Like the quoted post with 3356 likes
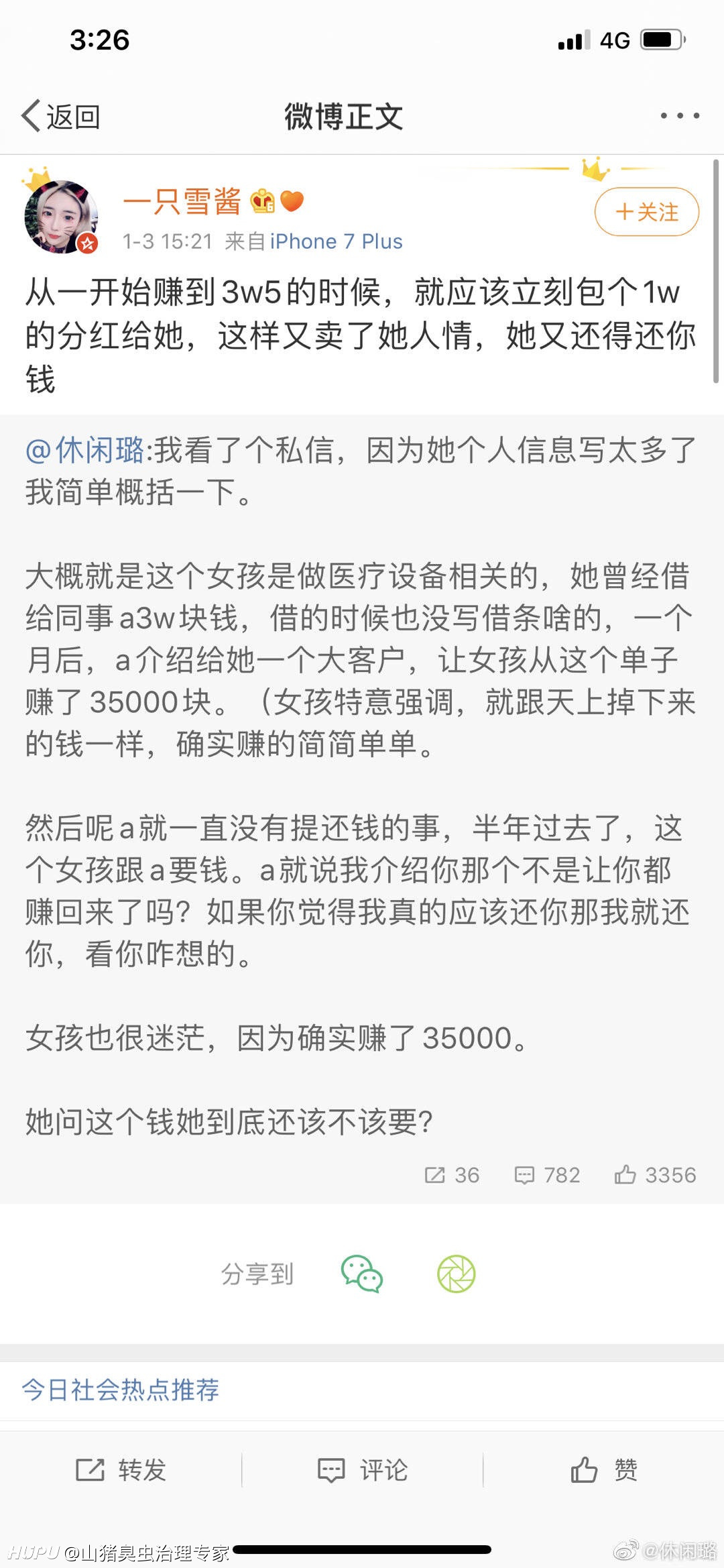 655,1174
